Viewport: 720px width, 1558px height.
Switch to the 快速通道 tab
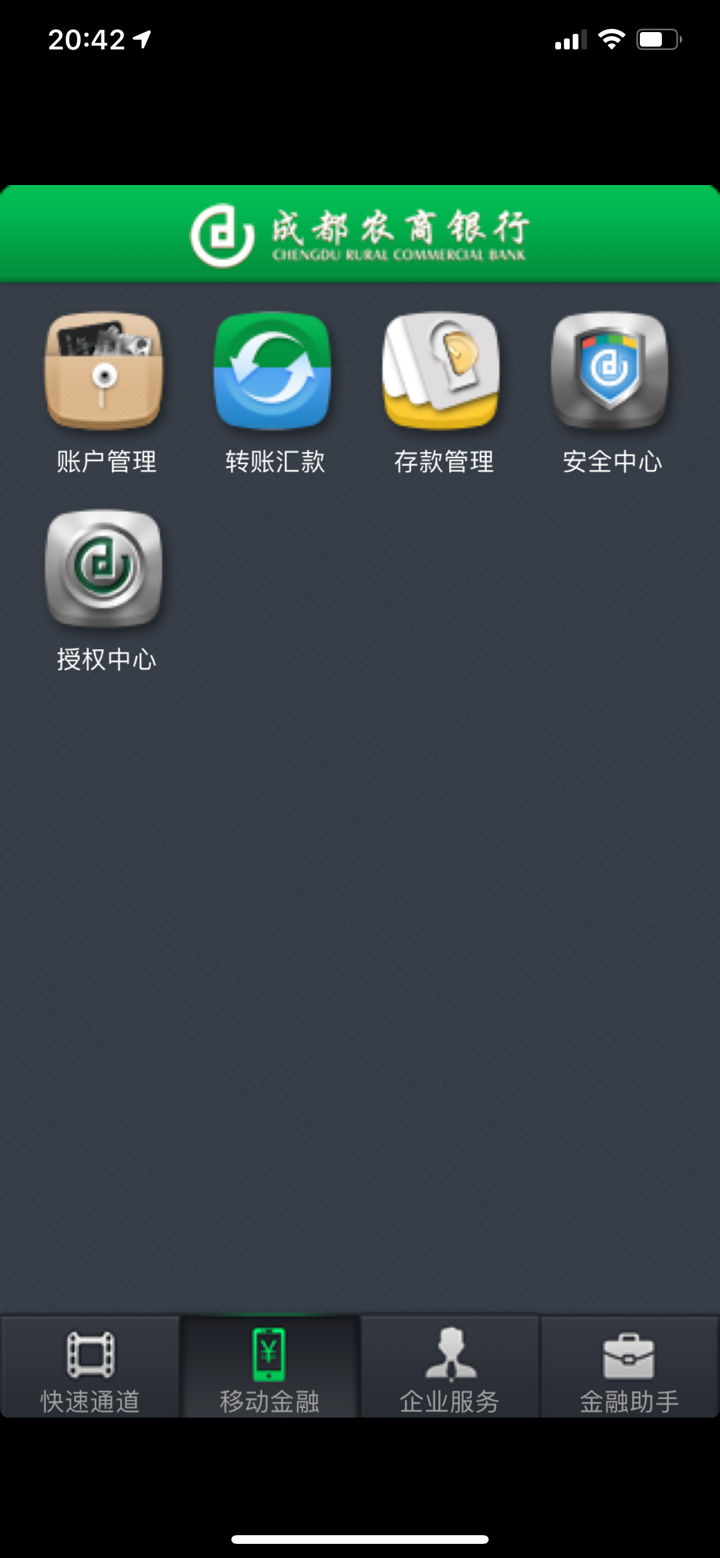click(x=89, y=1368)
